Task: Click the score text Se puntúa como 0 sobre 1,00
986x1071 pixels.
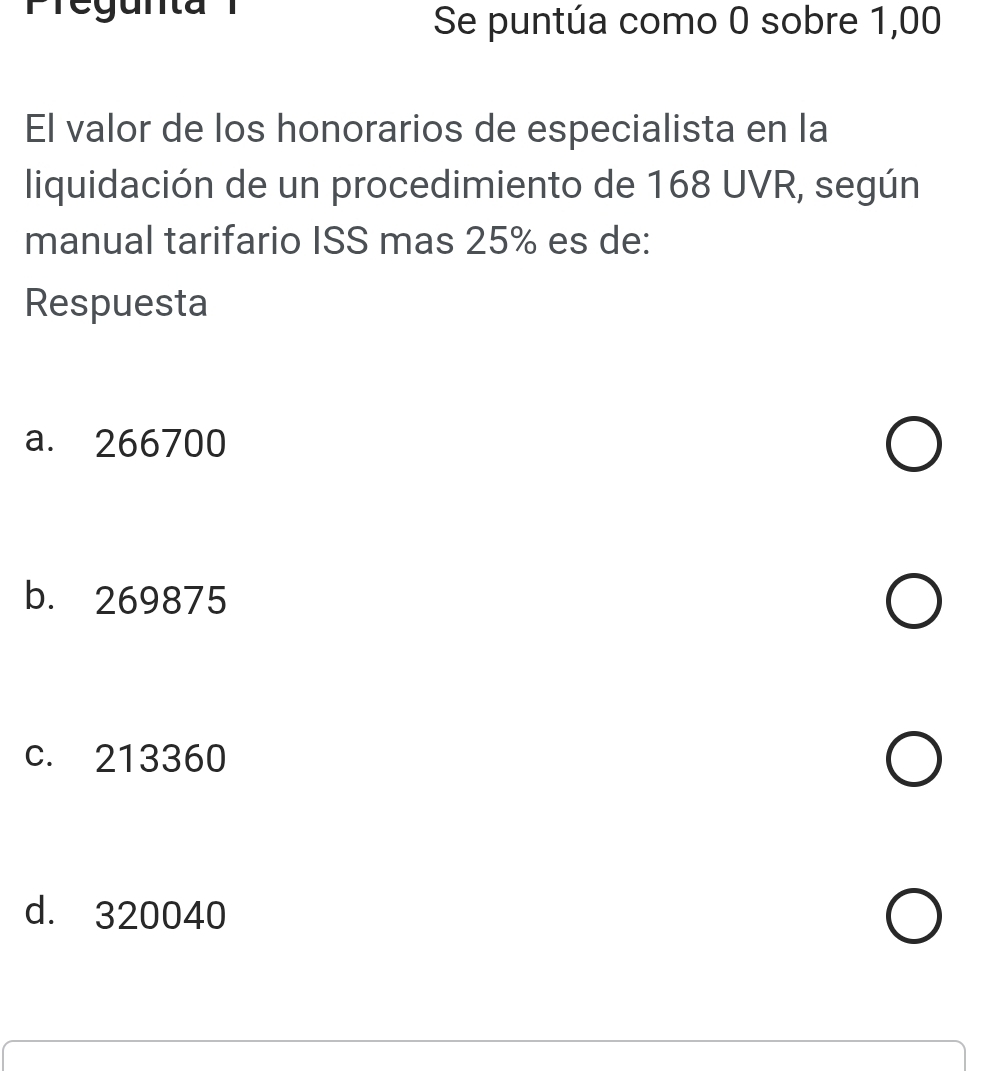Action: [687, 21]
